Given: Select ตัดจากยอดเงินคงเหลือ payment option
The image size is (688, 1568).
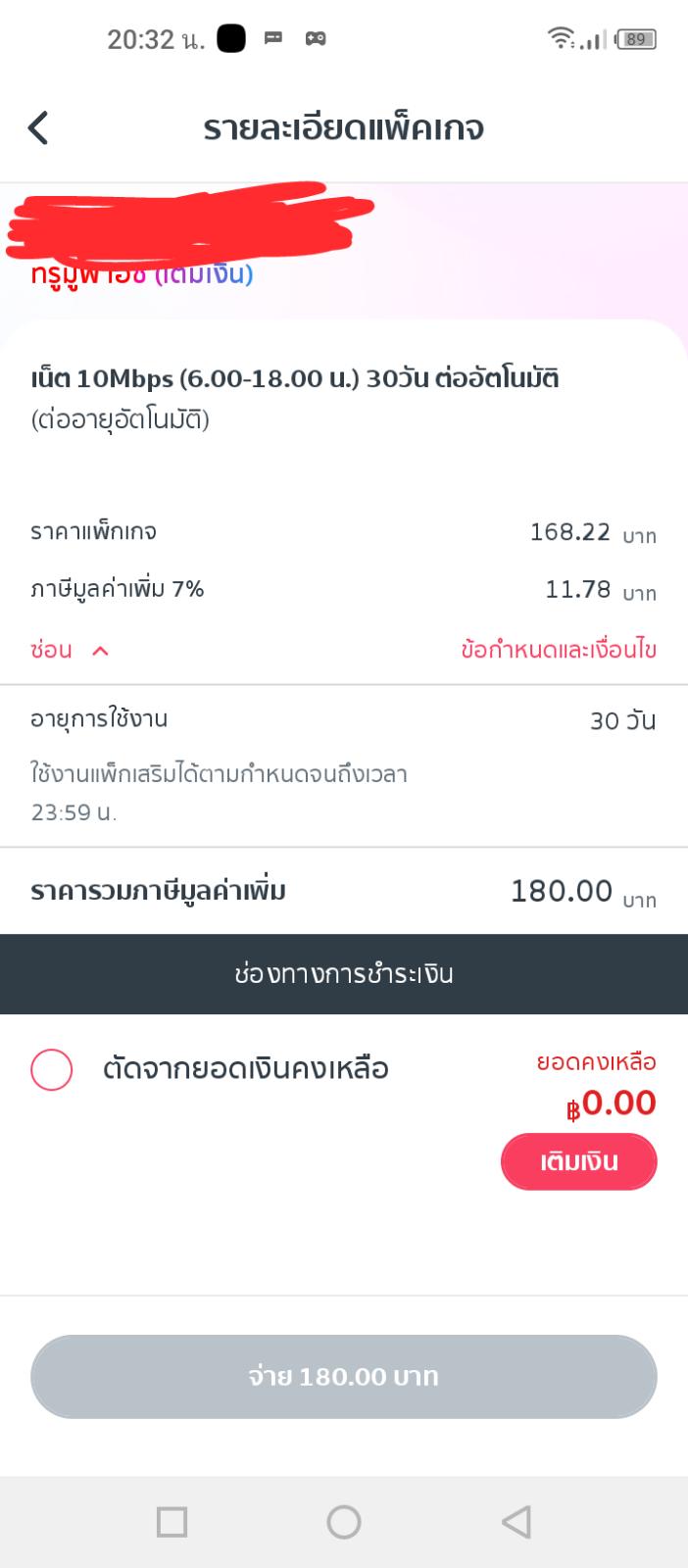Looking at the screenshot, I should 52,1069.
